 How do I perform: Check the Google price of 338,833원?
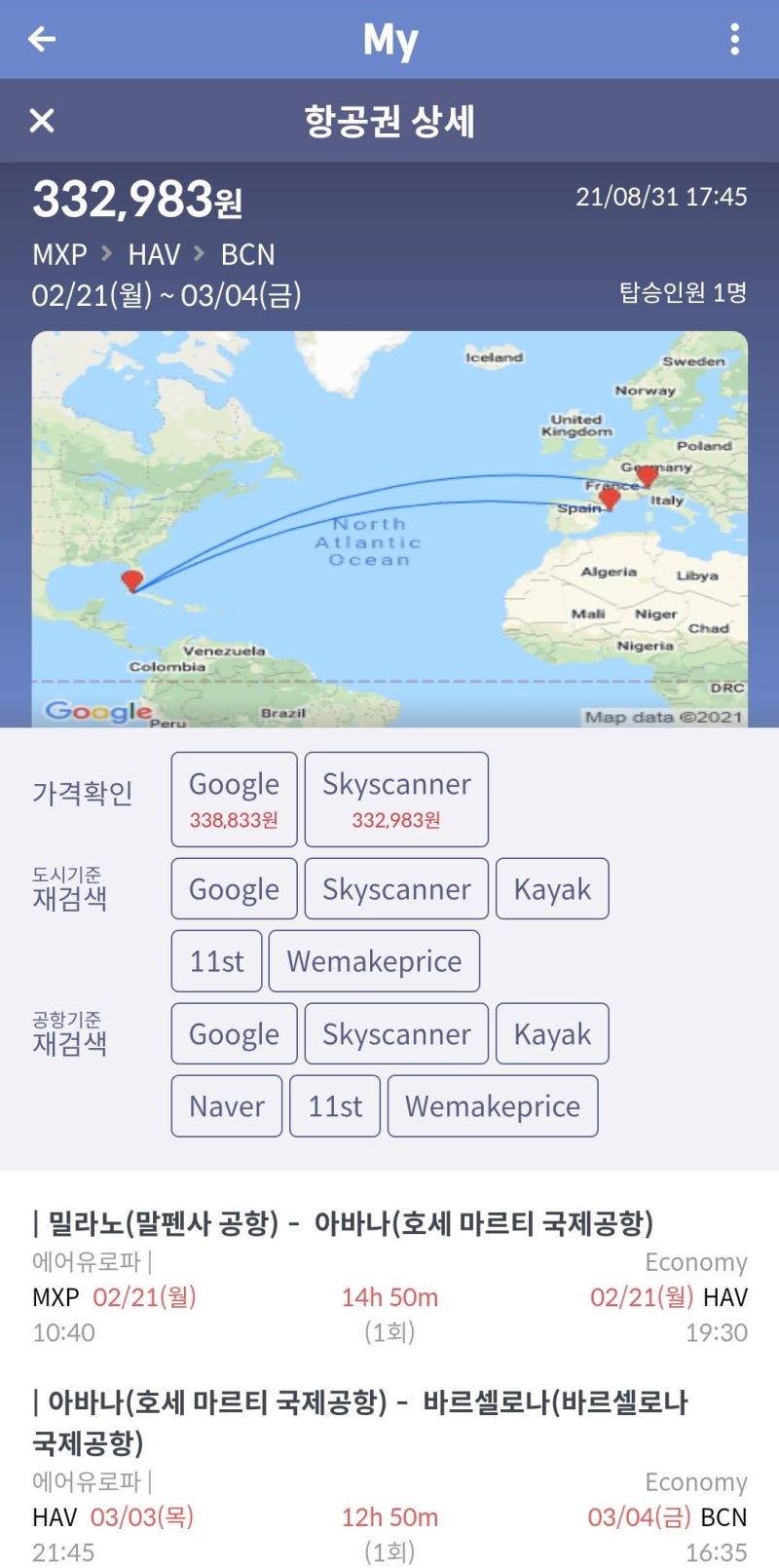coord(234,799)
